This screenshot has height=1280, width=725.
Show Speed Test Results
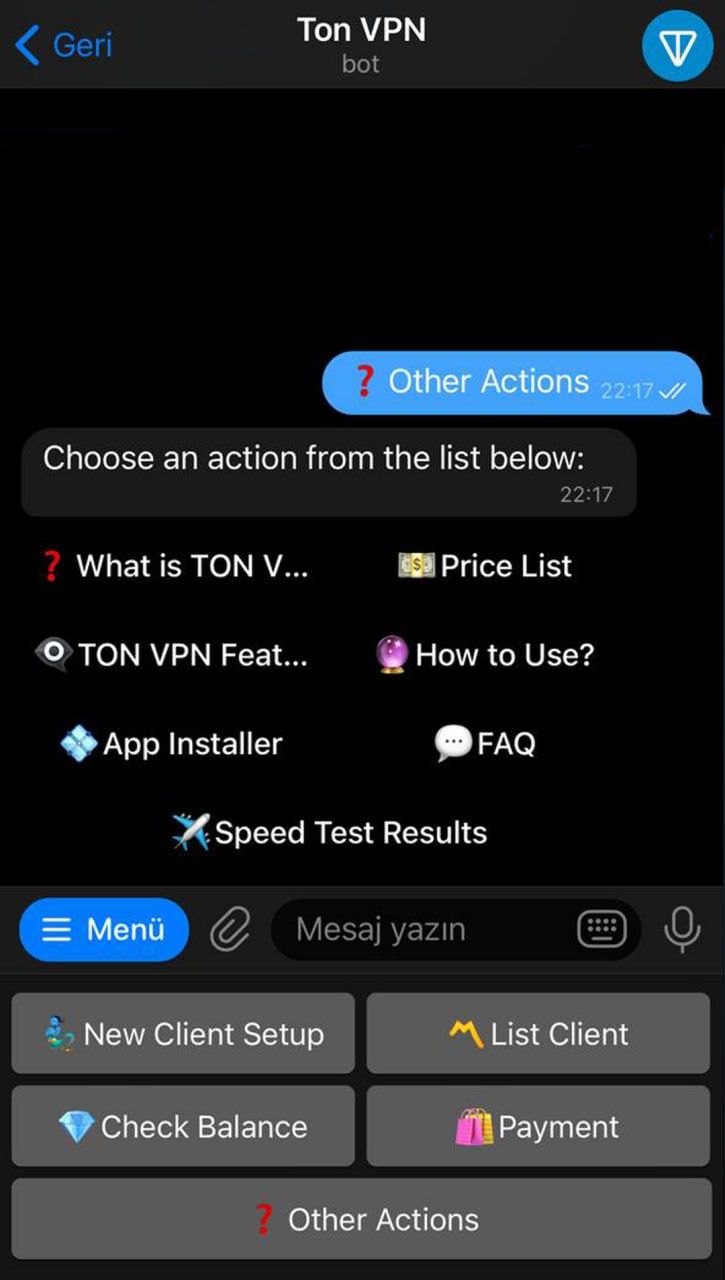pos(329,833)
